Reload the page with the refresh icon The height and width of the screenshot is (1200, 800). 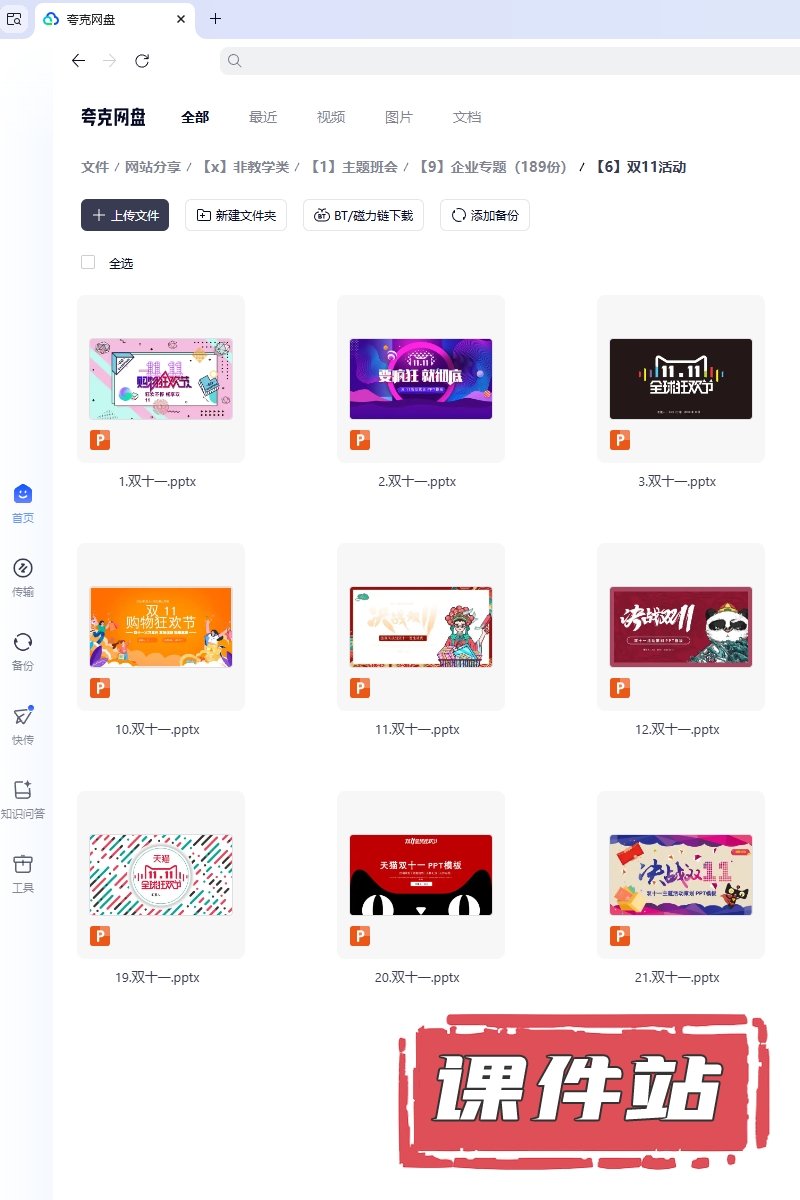pos(142,61)
